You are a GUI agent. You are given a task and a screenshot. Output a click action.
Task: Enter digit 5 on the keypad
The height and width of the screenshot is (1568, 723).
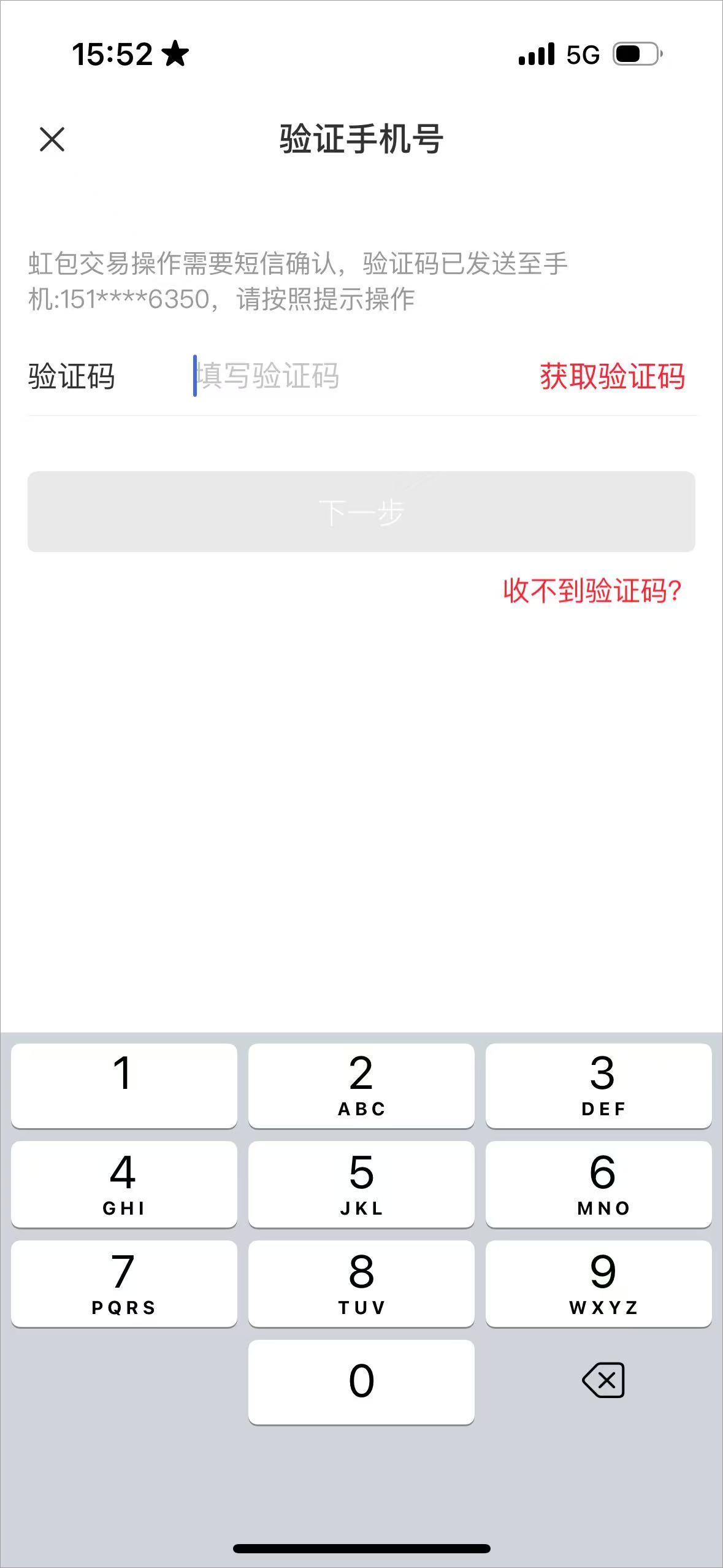[x=361, y=1184]
